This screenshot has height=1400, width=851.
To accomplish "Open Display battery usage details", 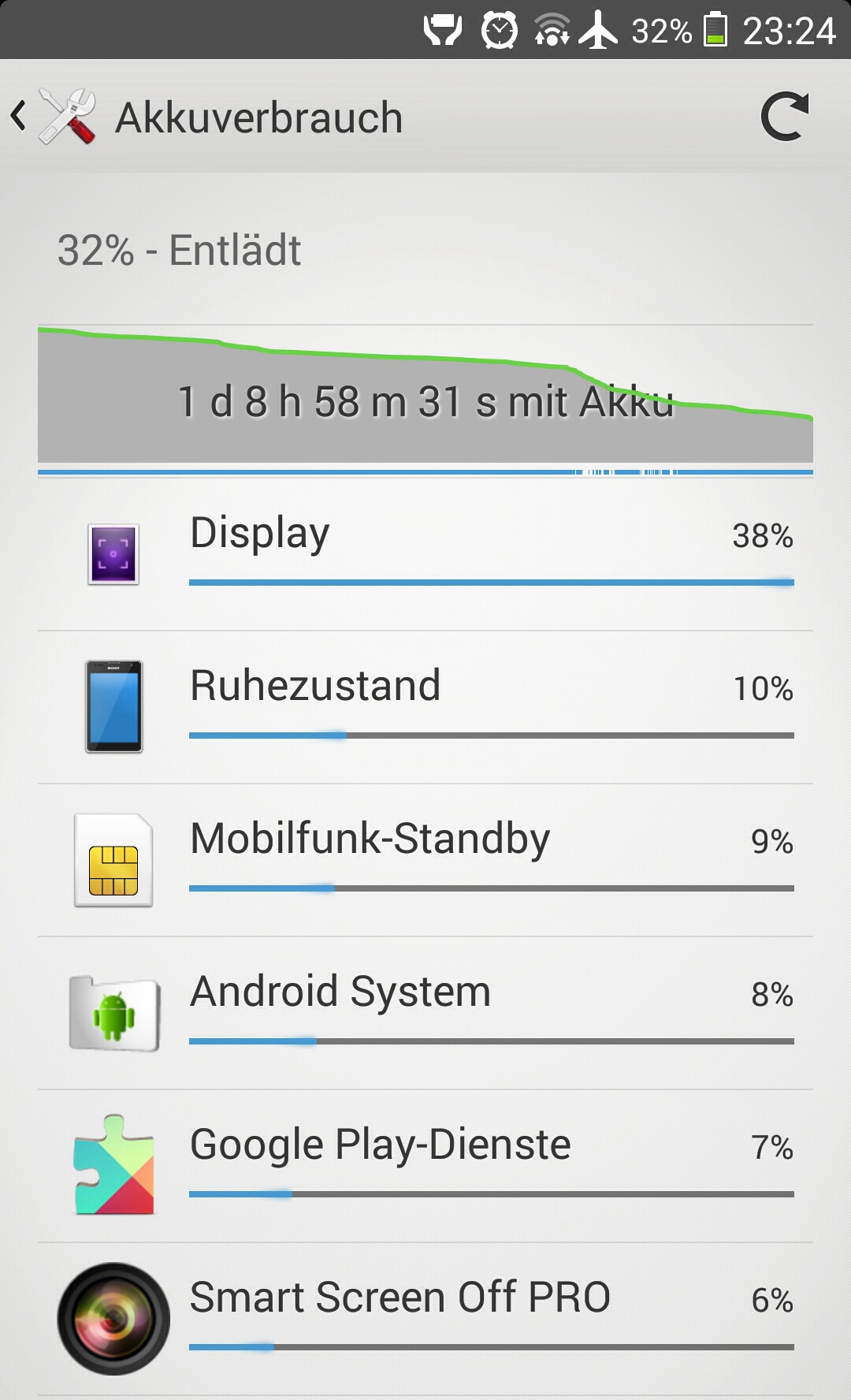I will click(x=425, y=554).
